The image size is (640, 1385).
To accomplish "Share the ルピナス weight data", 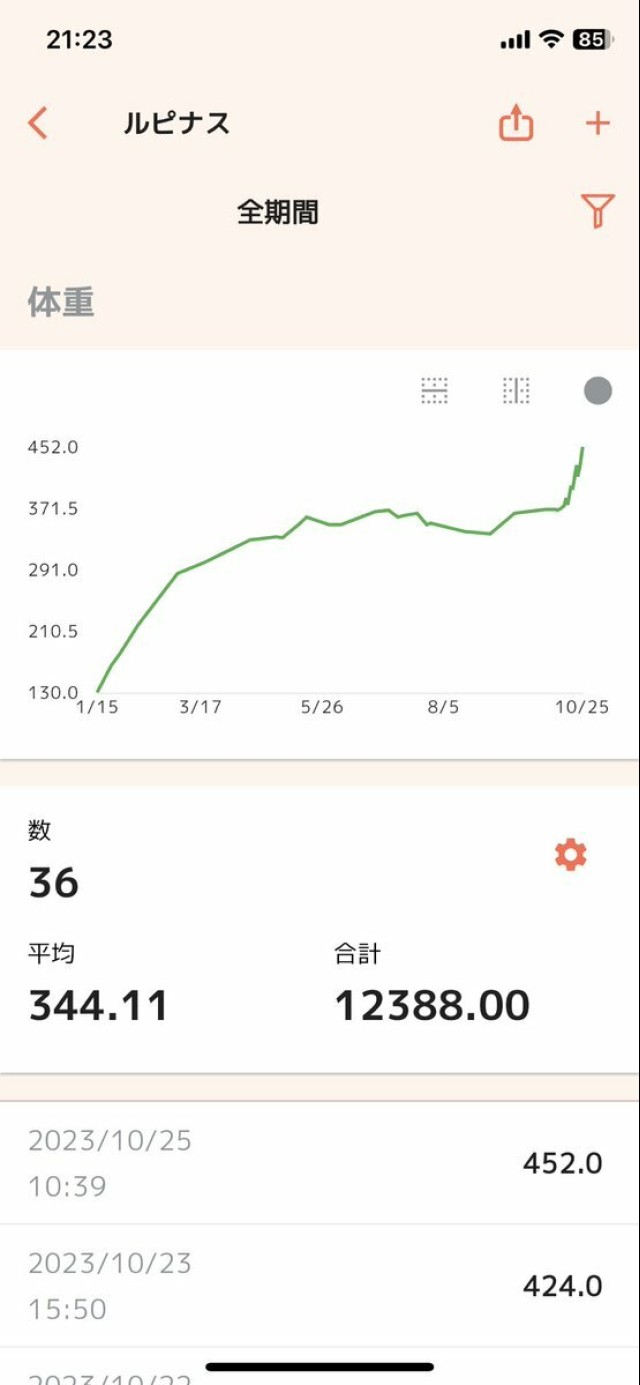I will point(516,124).
